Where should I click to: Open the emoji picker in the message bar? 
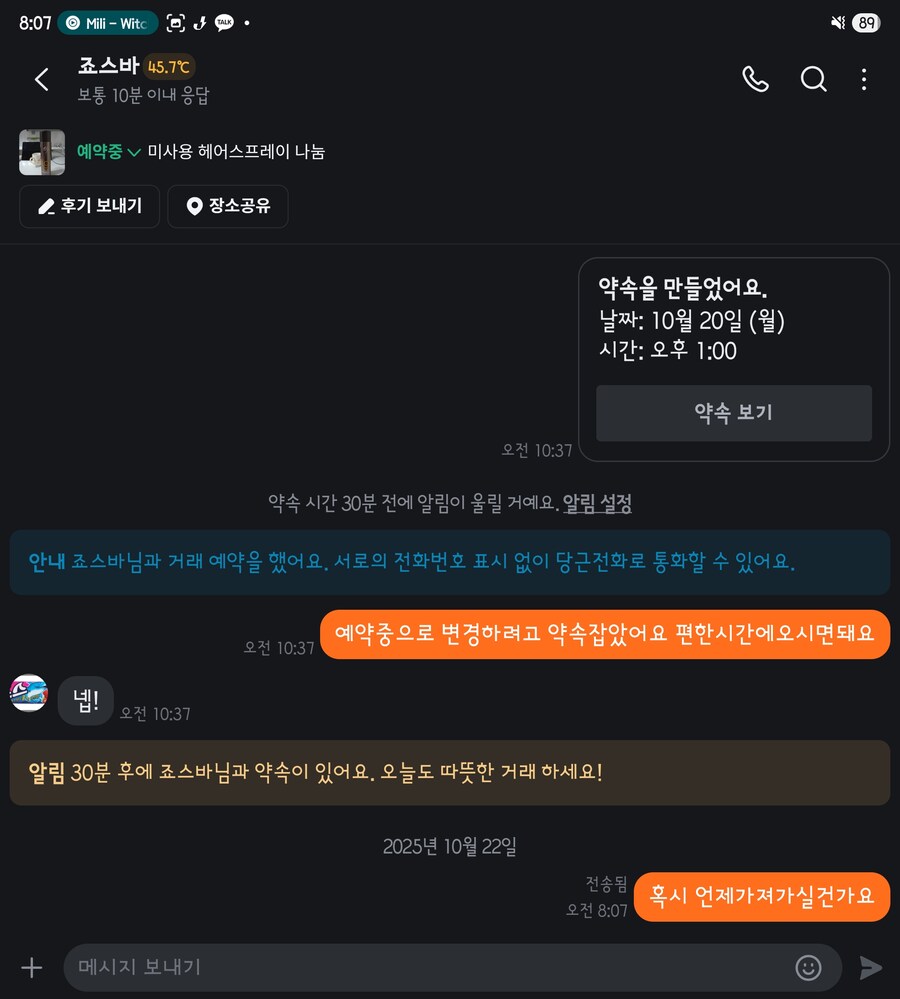807,967
